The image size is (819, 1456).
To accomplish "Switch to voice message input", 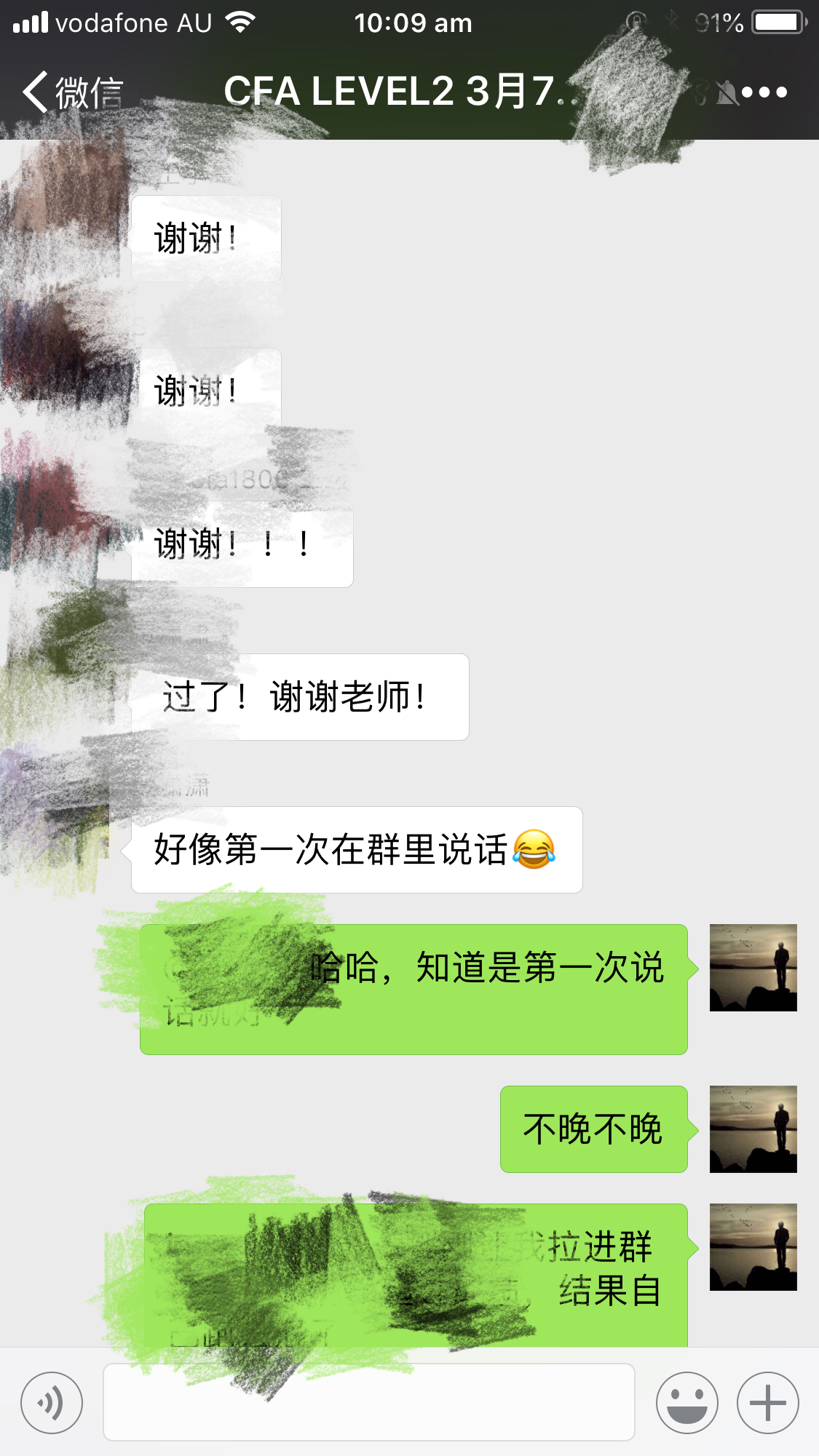I will coord(52,1402).
